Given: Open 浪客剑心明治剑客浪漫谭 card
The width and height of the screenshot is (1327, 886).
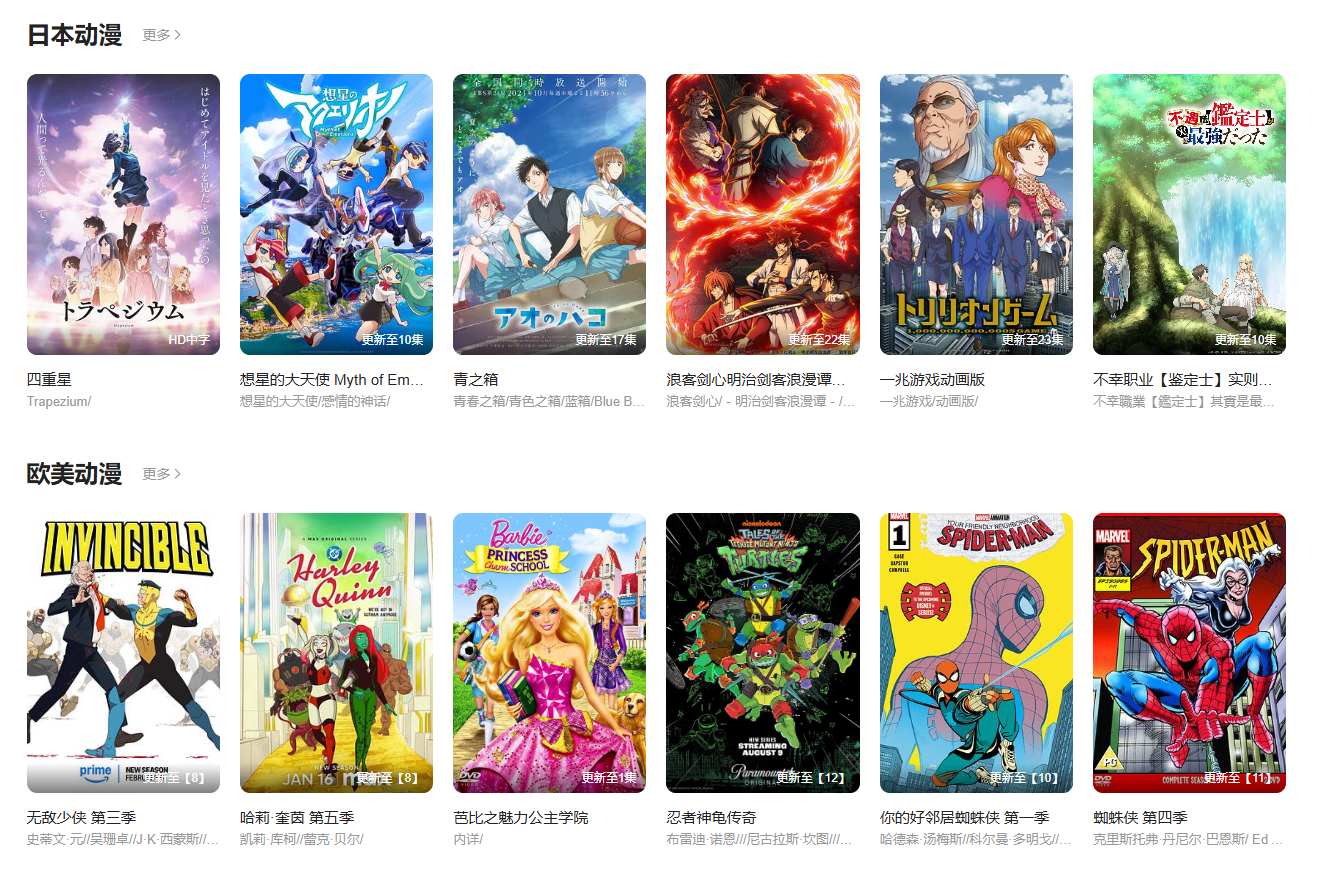Looking at the screenshot, I should (x=762, y=214).
